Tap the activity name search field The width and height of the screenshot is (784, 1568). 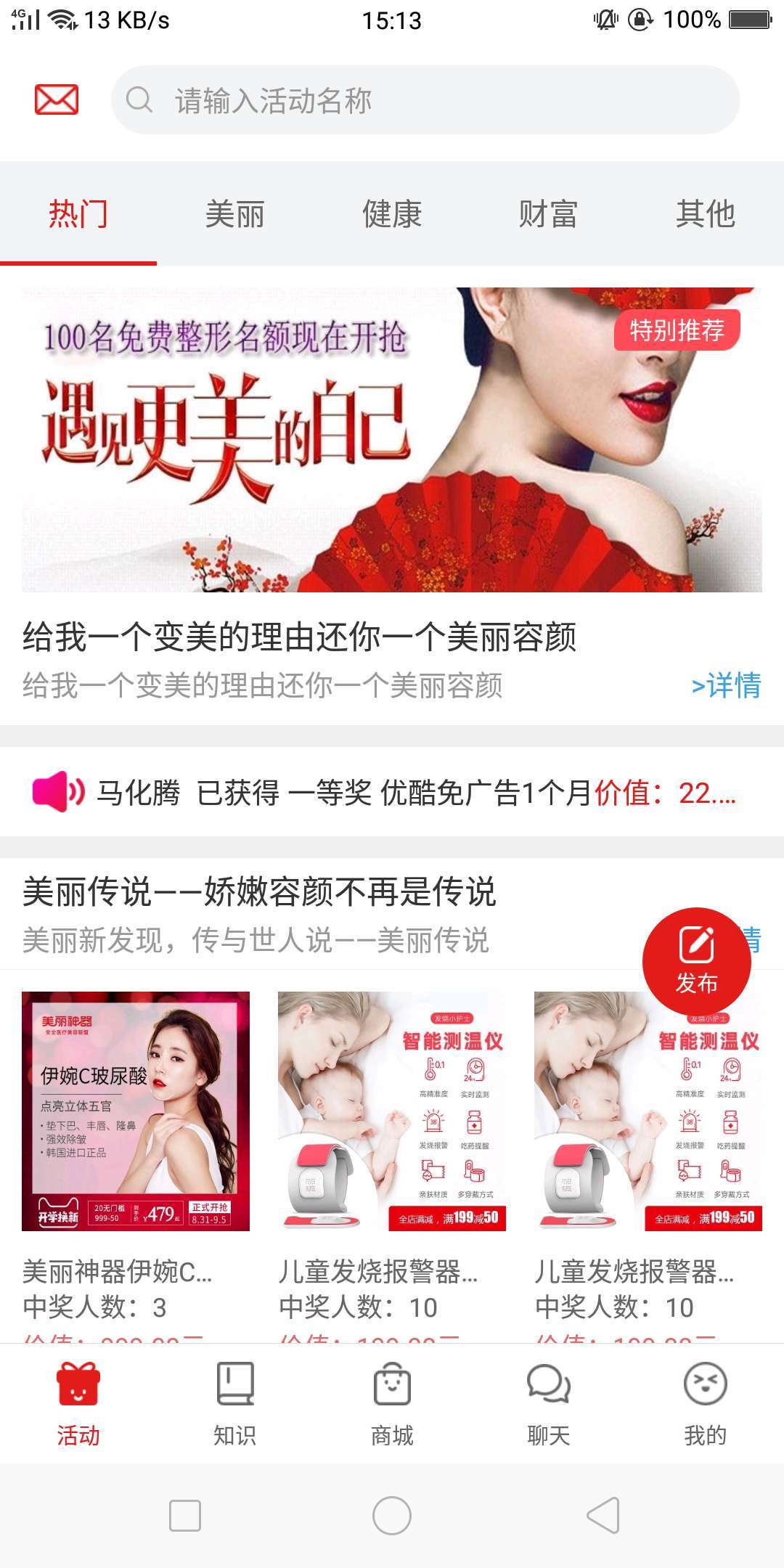[x=425, y=100]
